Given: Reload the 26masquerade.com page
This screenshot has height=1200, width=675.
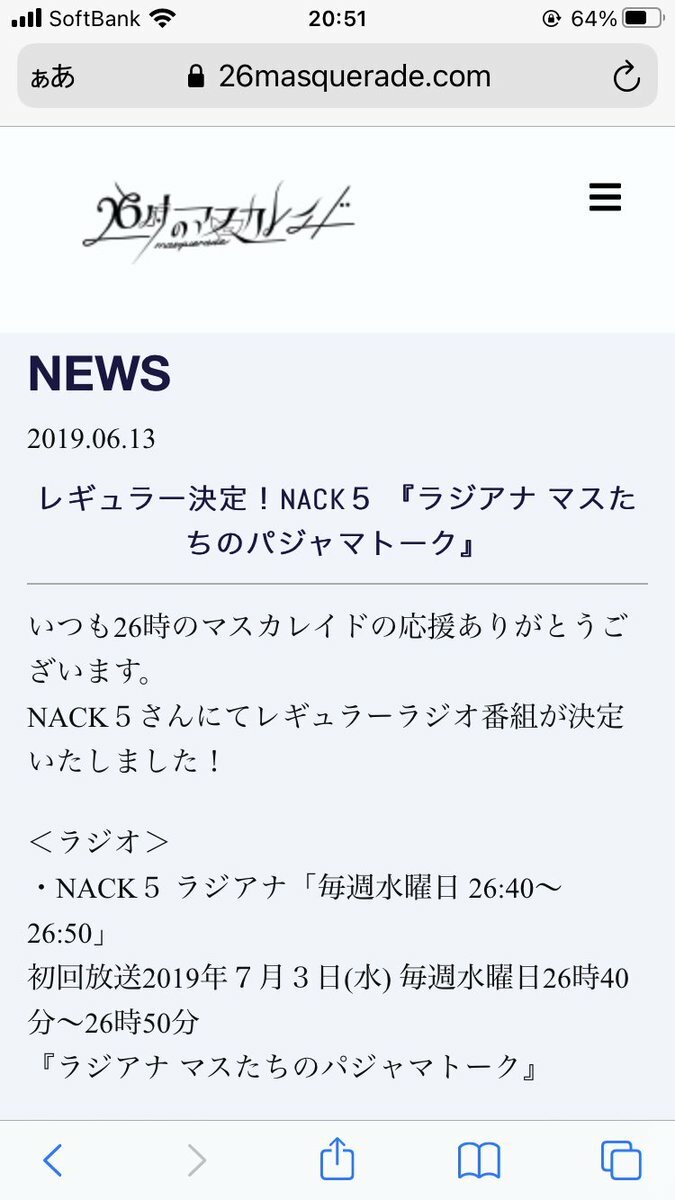Looking at the screenshot, I should 626,77.
